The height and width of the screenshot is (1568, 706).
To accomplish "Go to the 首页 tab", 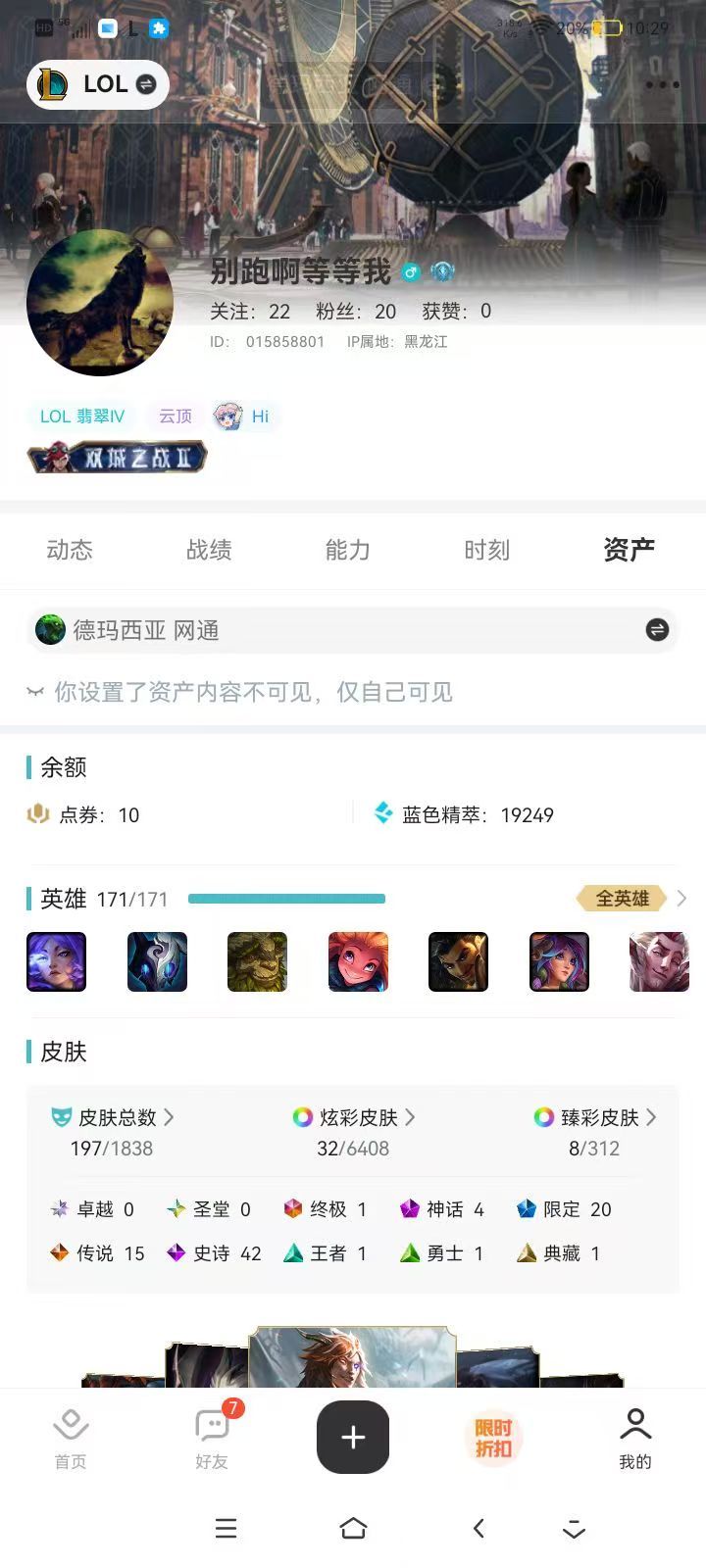I will [x=71, y=1439].
